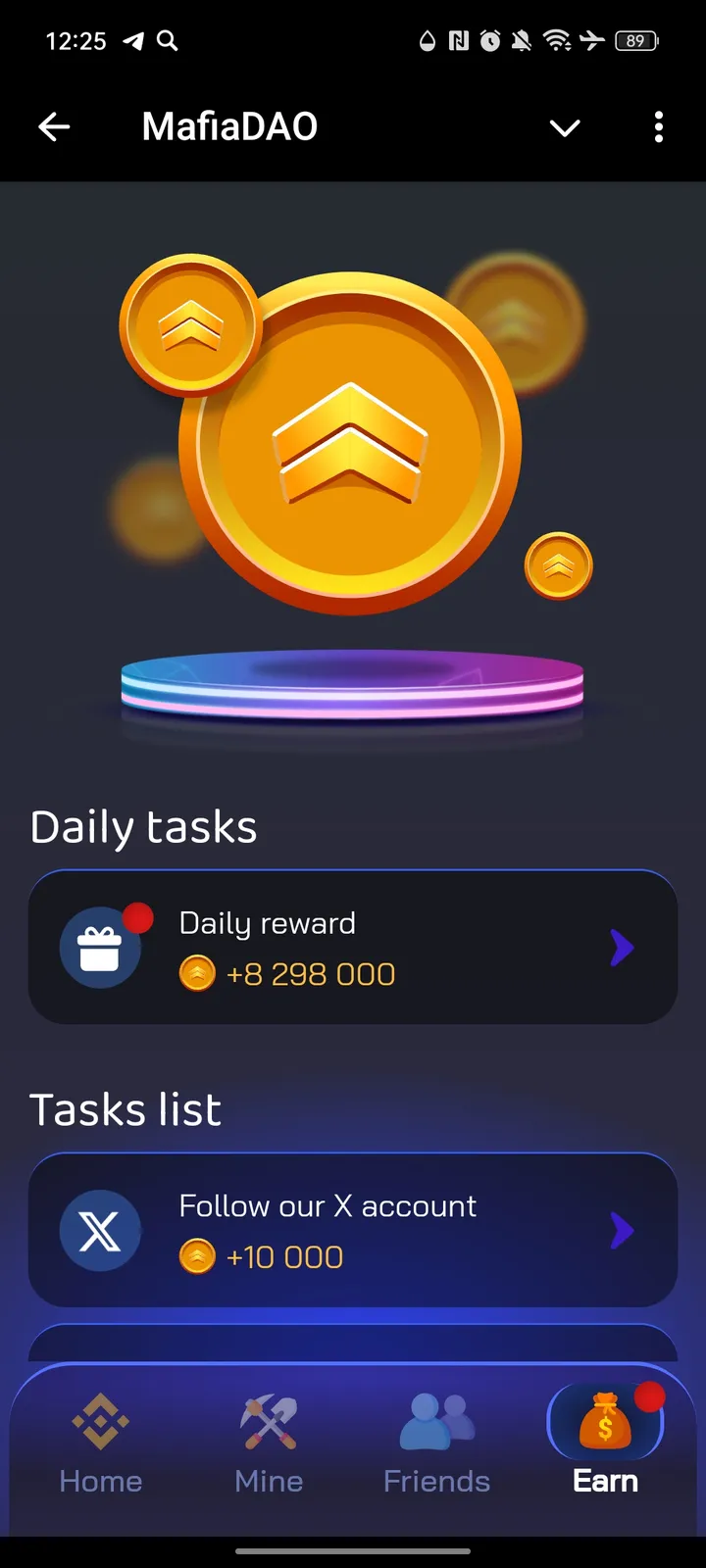
Task: Expand the dropdown chevron beside MafiaDAO
Action: (x=565, y=127)
